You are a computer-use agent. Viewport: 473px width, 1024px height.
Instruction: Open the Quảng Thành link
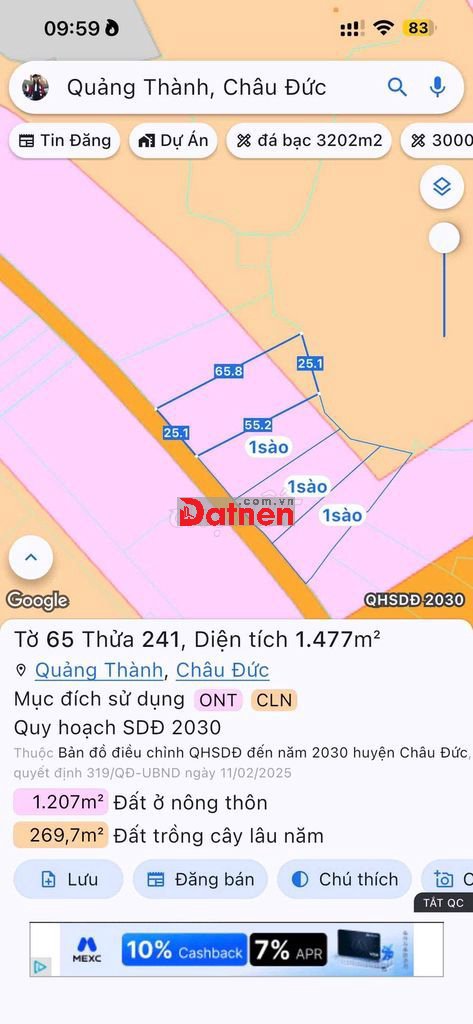[99, 670]
